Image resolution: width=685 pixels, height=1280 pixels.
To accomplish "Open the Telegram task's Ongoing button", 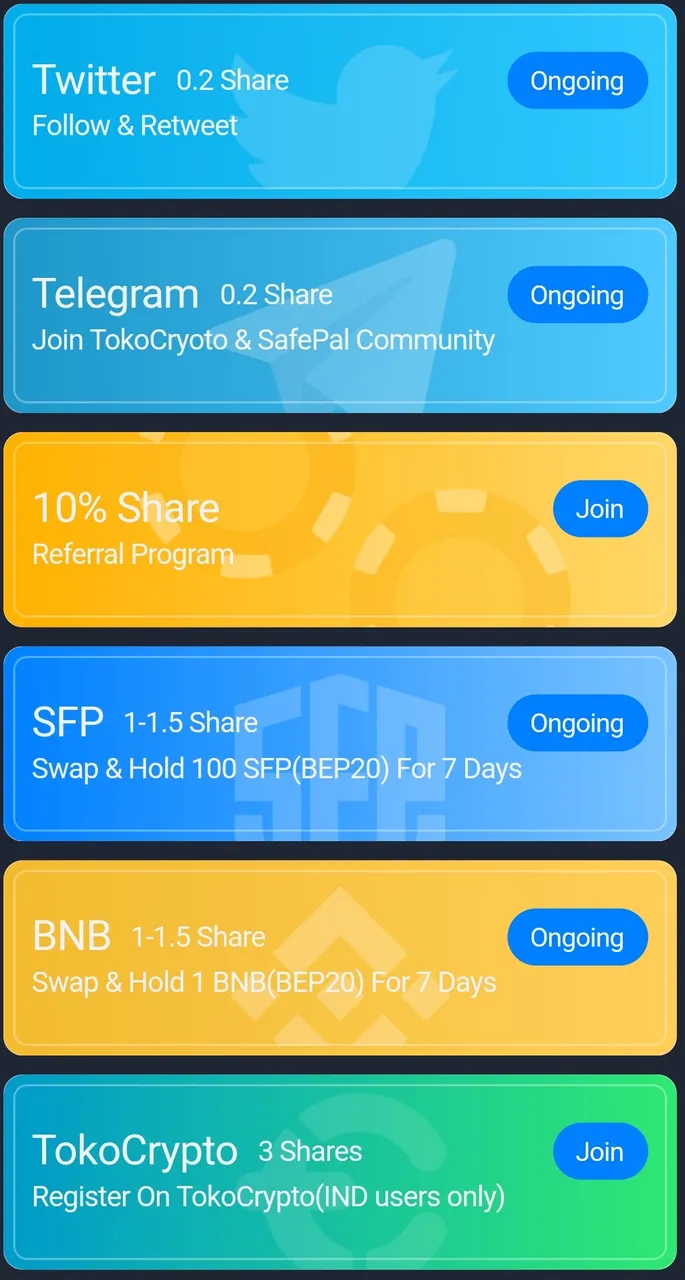I will click(x=577, y=295).
